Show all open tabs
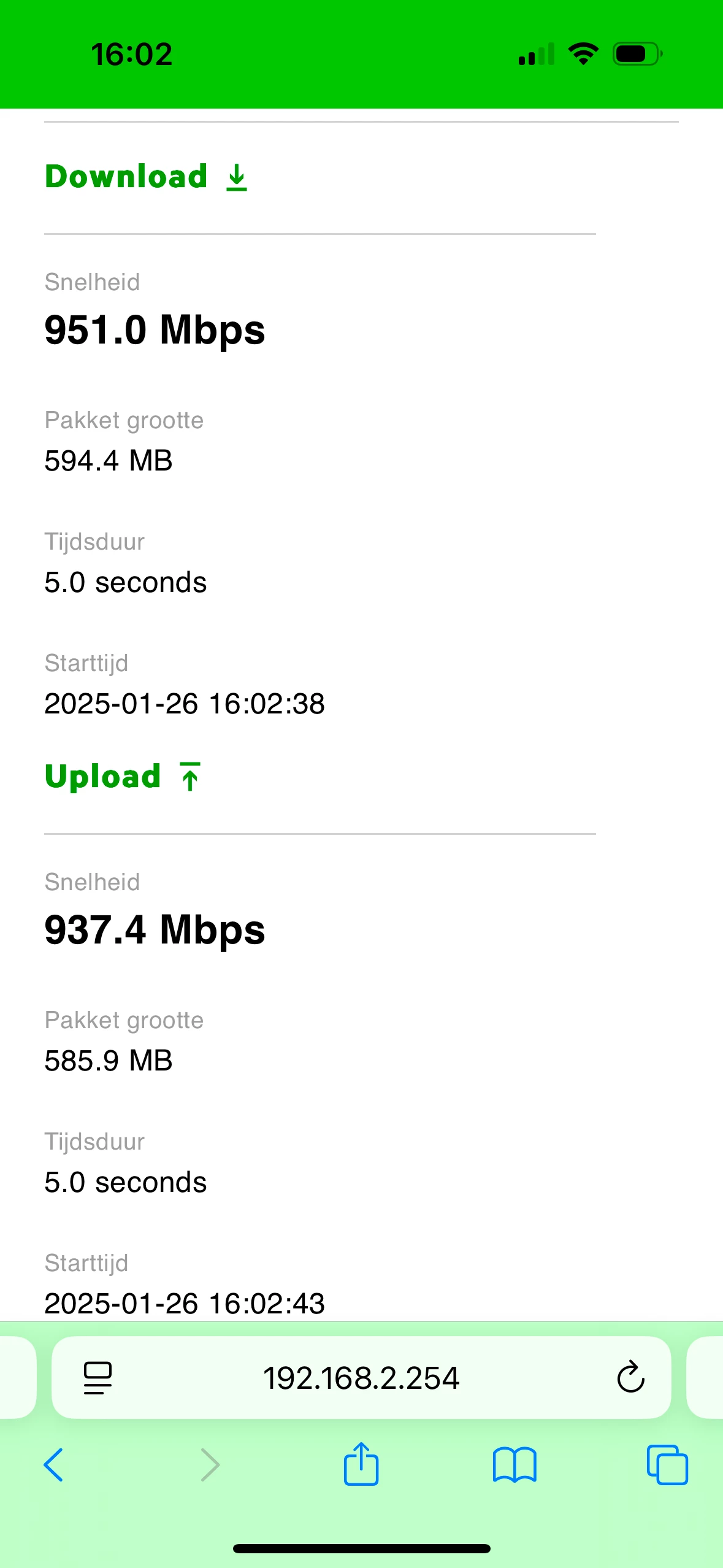This screenshot has width=723, height=1568. pos(667,1465)
